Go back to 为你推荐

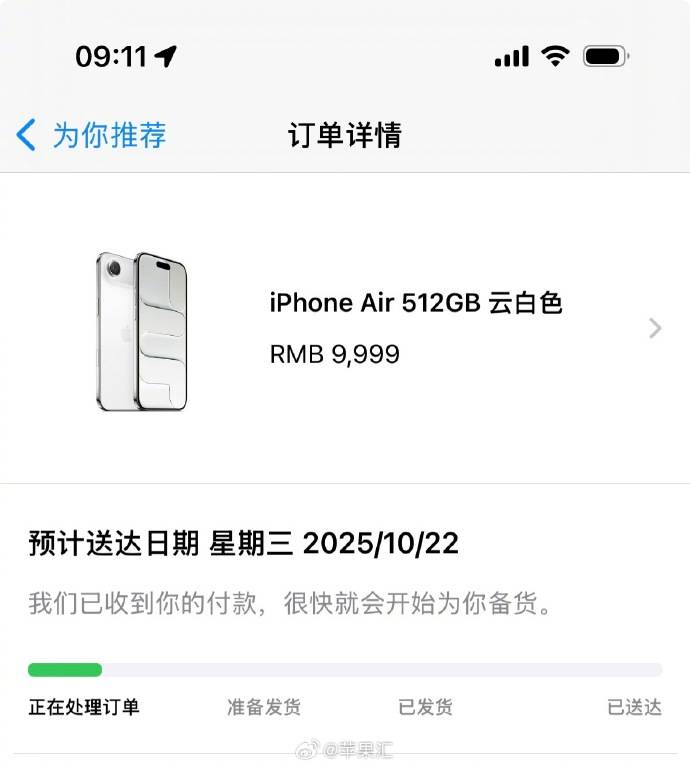pos(91,135)
